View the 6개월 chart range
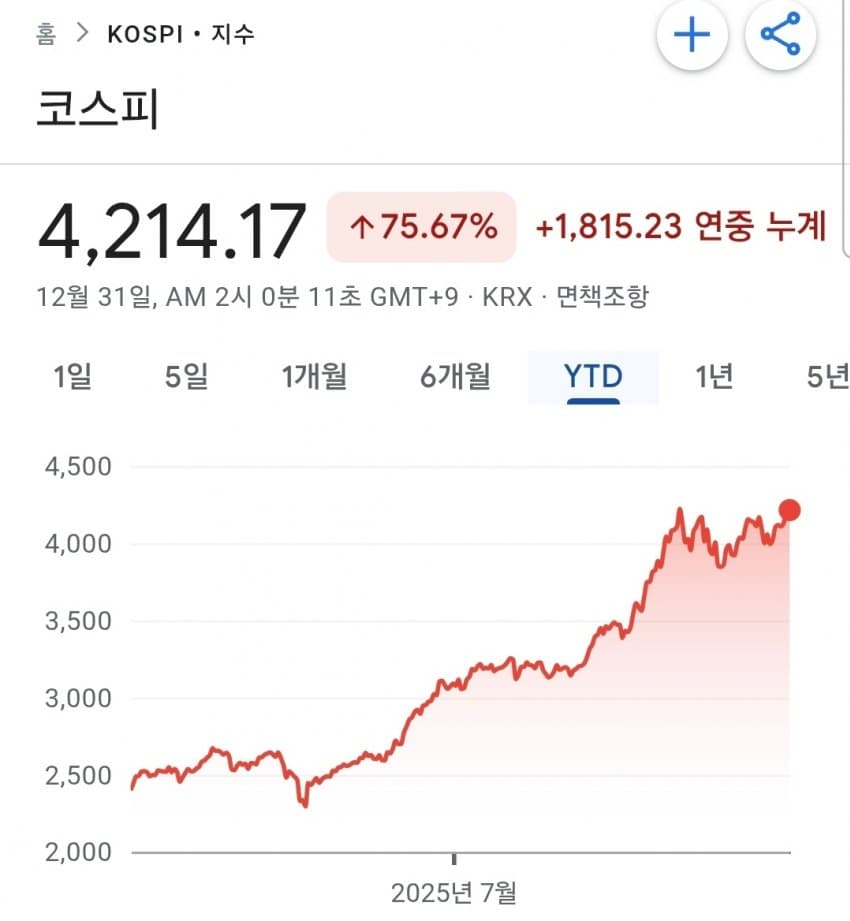This screenshot has height=921, width=850. pyautogui.click(x=455, y=377)
